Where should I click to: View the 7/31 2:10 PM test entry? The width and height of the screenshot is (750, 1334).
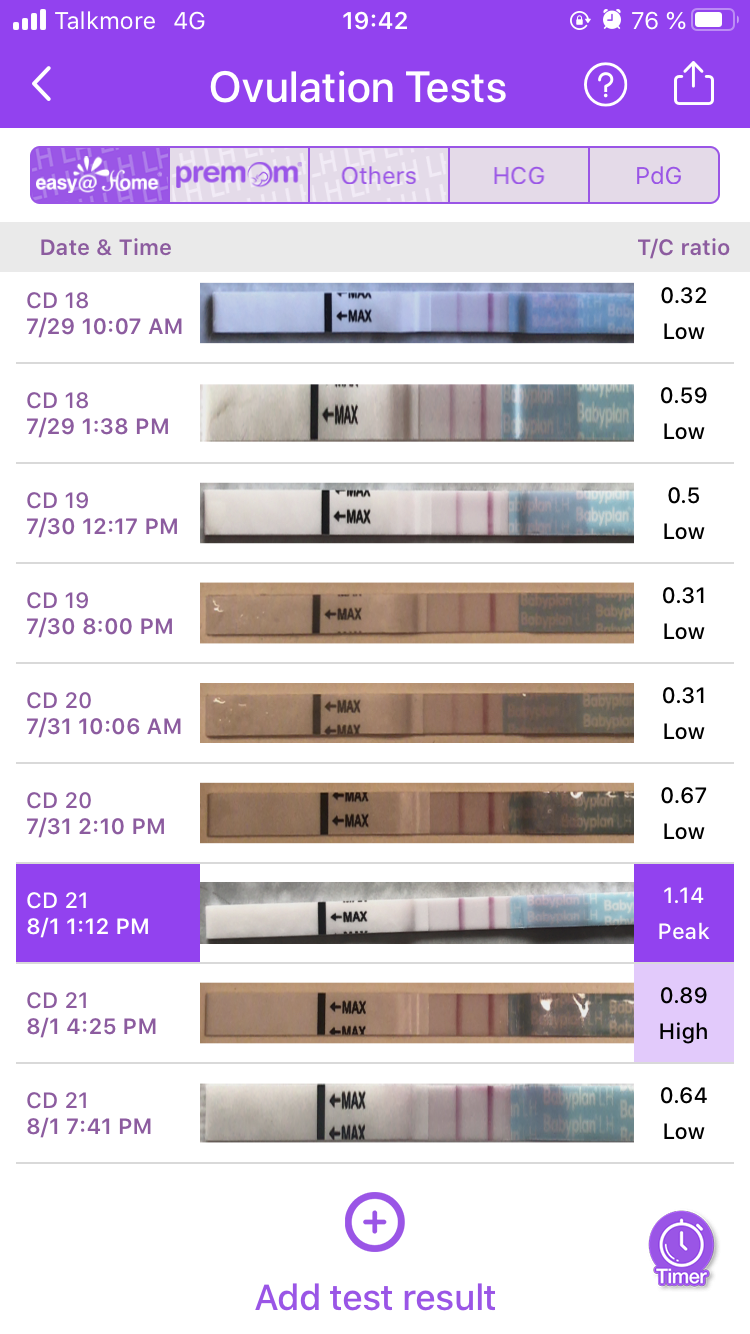pos(375,813)
